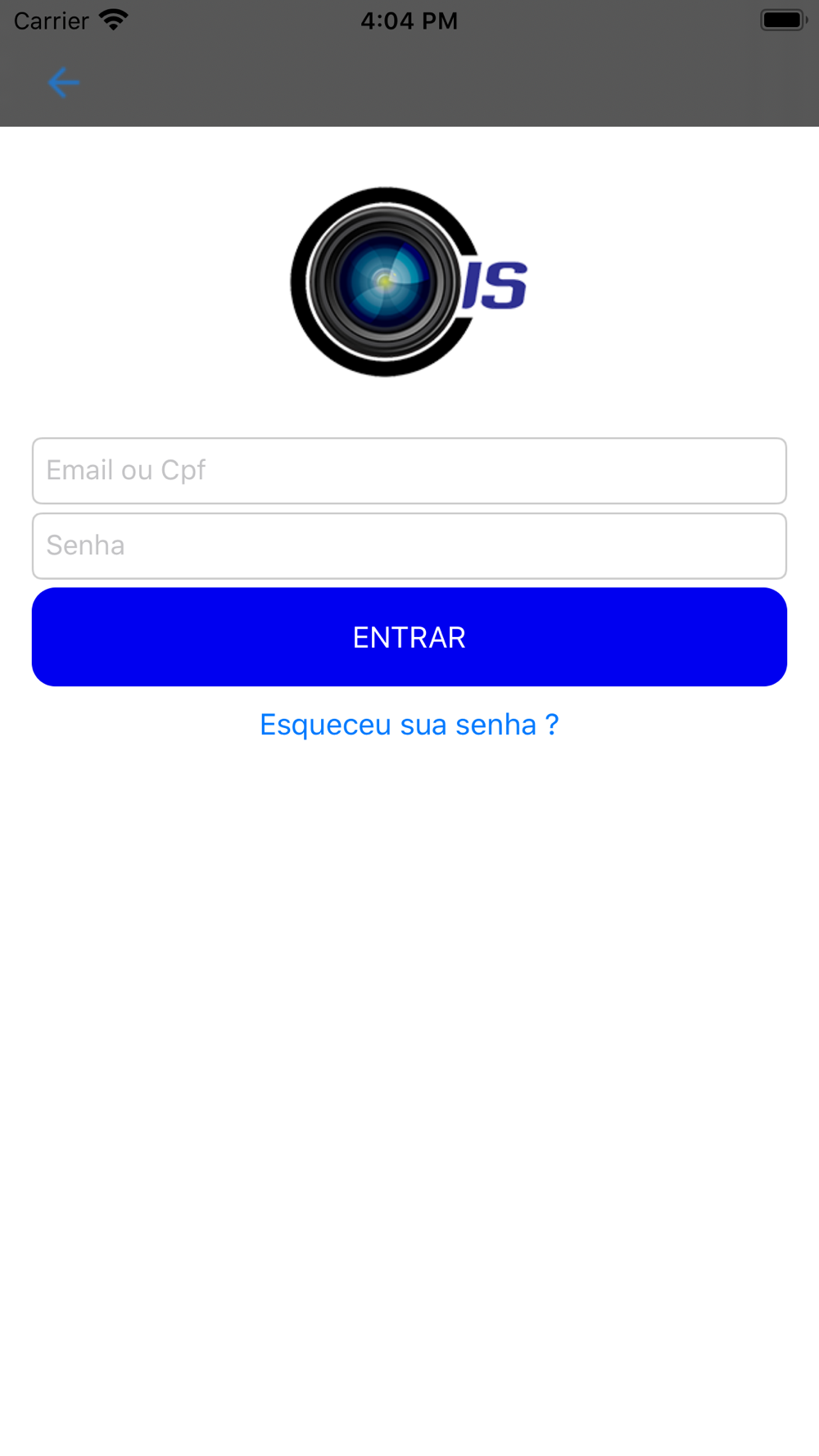Tap the ENTRAR button
The height and width of the screenshot is (1456, 819).
point(409,637)
